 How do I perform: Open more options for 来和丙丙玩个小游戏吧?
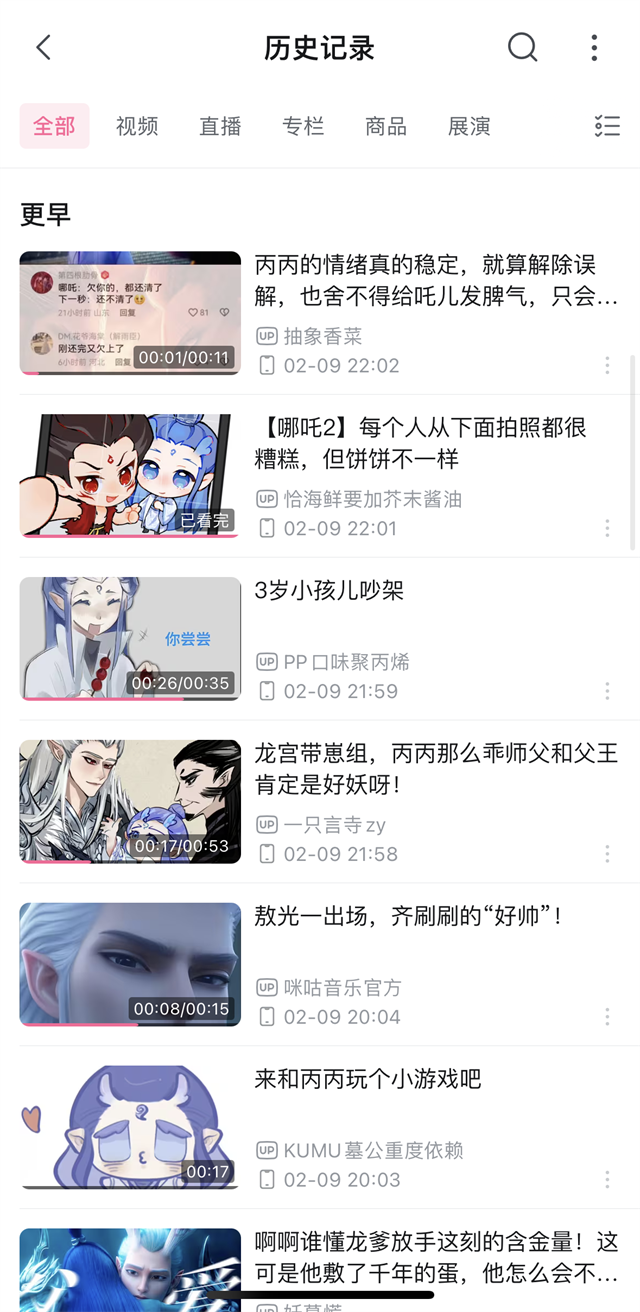(607, 1180)
